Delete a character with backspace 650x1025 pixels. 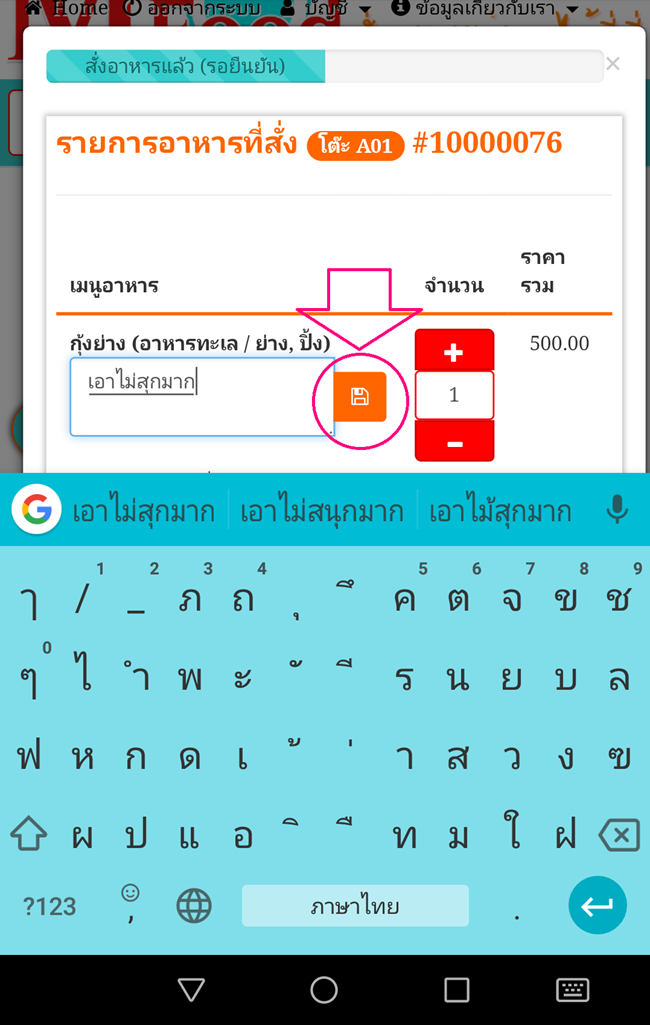(x=618, y=834)
